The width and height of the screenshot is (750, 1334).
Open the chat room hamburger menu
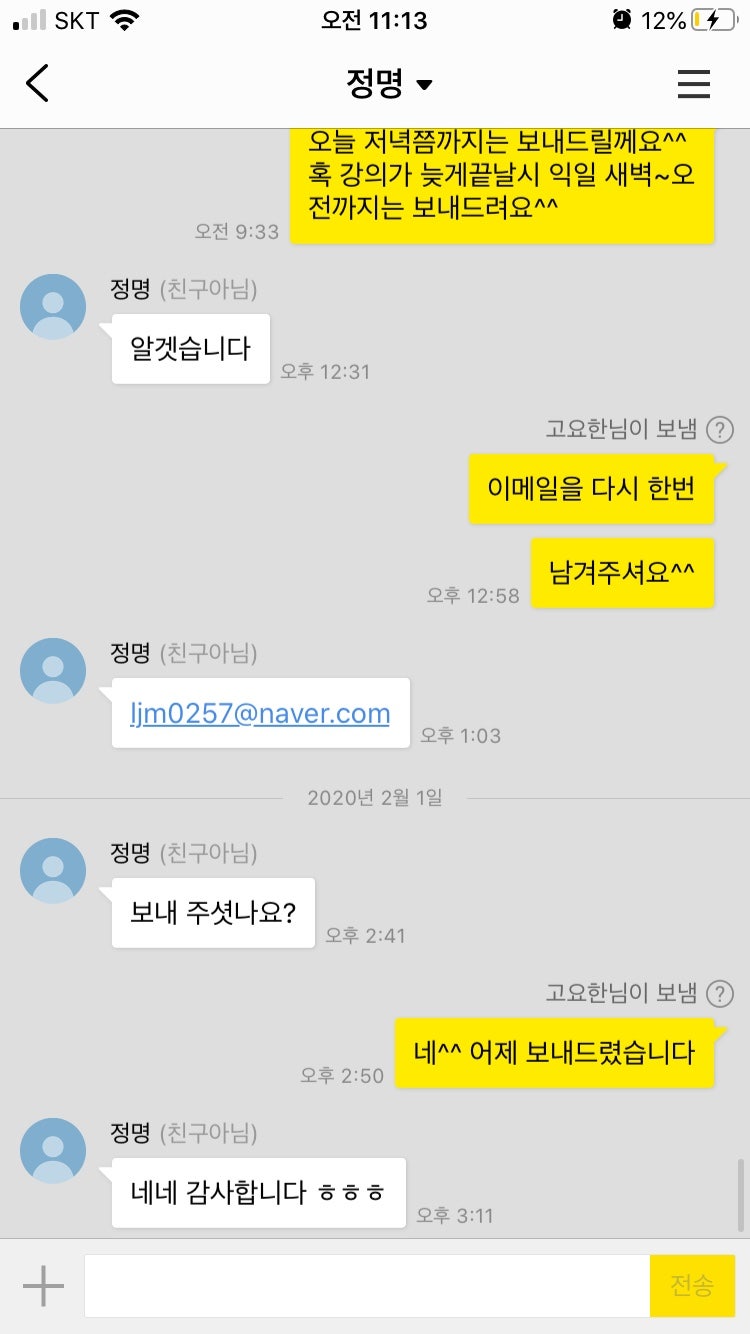(693, 84)
